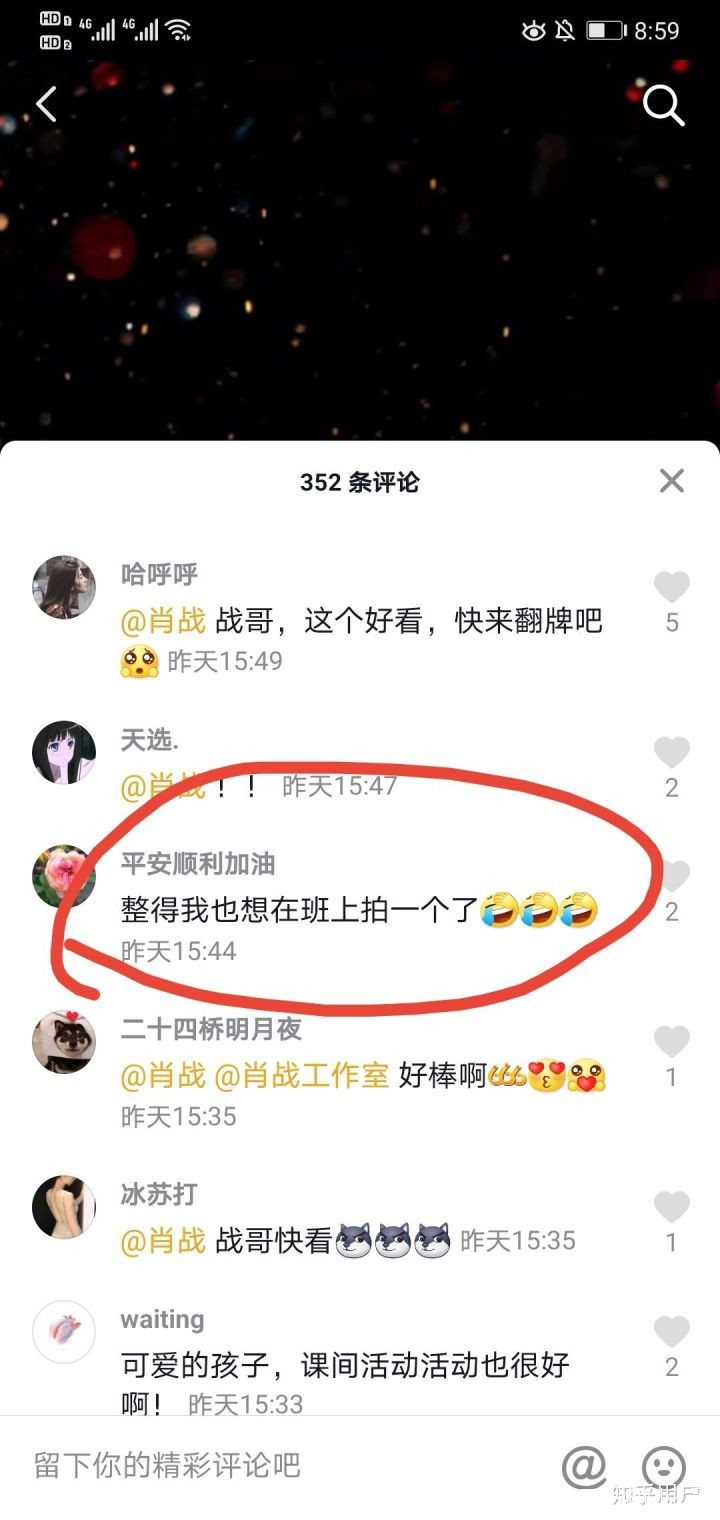Mention someone with the @ icon
This screenshot has height=1520, width=720.
tap(585, 1467)
